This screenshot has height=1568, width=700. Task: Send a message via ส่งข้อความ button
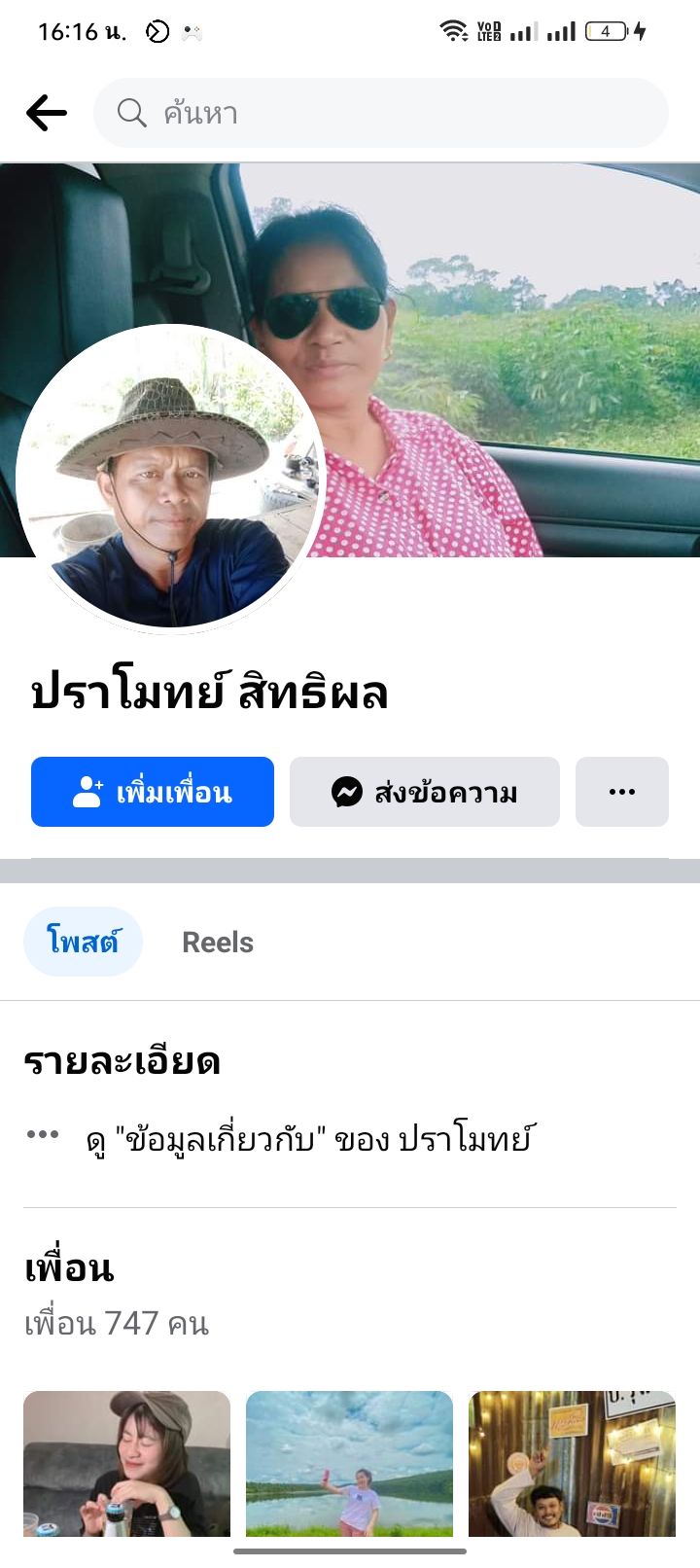[424, 792]
